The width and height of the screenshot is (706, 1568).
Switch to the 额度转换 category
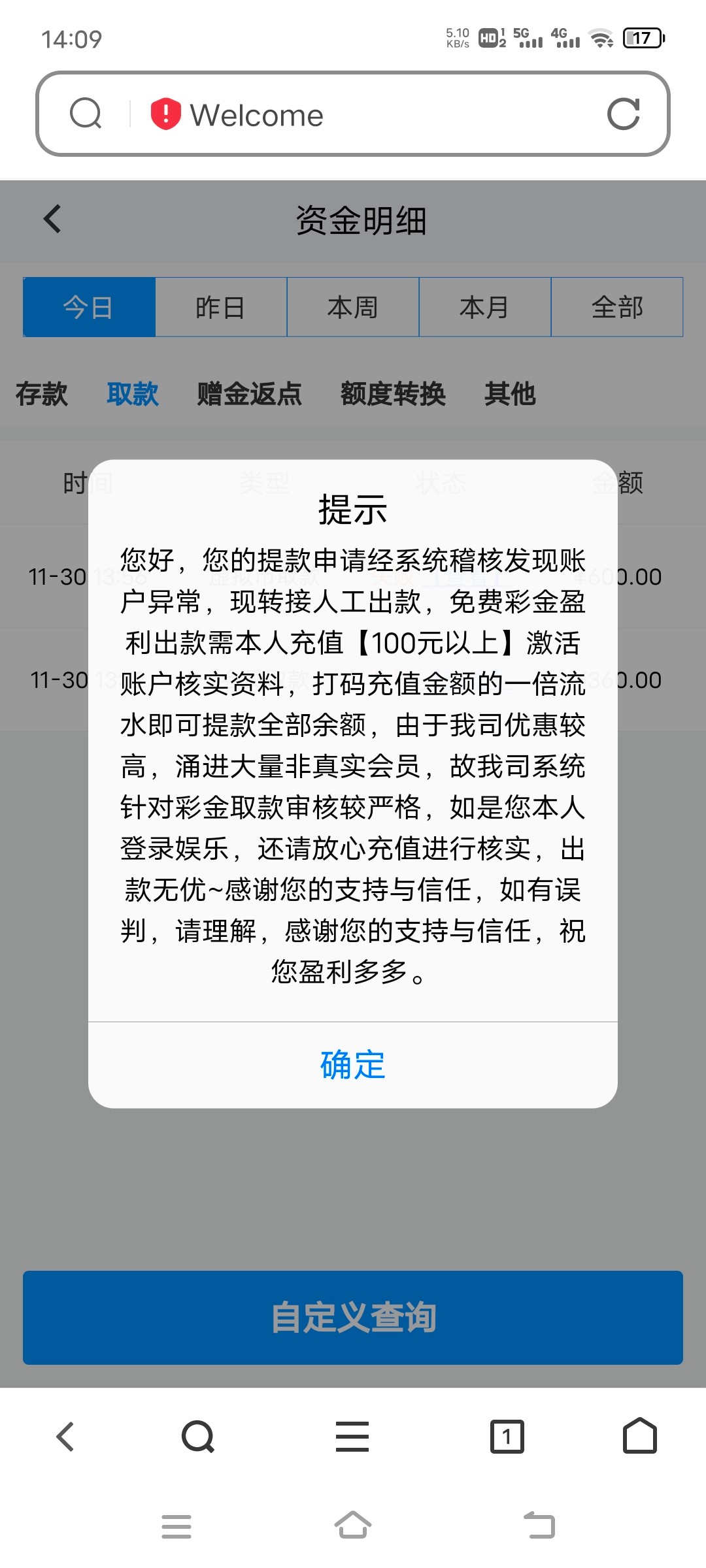393,394
